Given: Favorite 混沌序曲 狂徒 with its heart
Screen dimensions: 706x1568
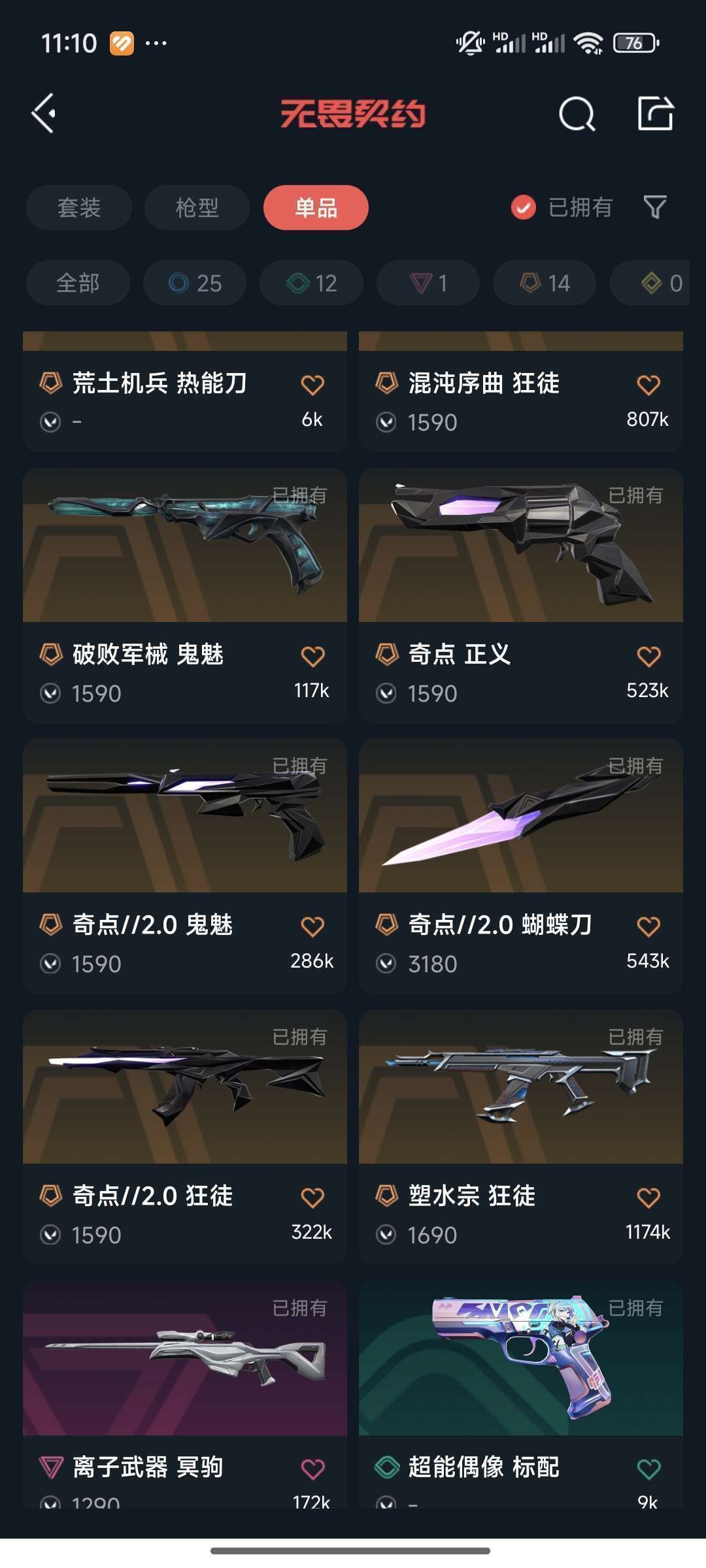Looking at the screenshot, I should tap(648, 385).
